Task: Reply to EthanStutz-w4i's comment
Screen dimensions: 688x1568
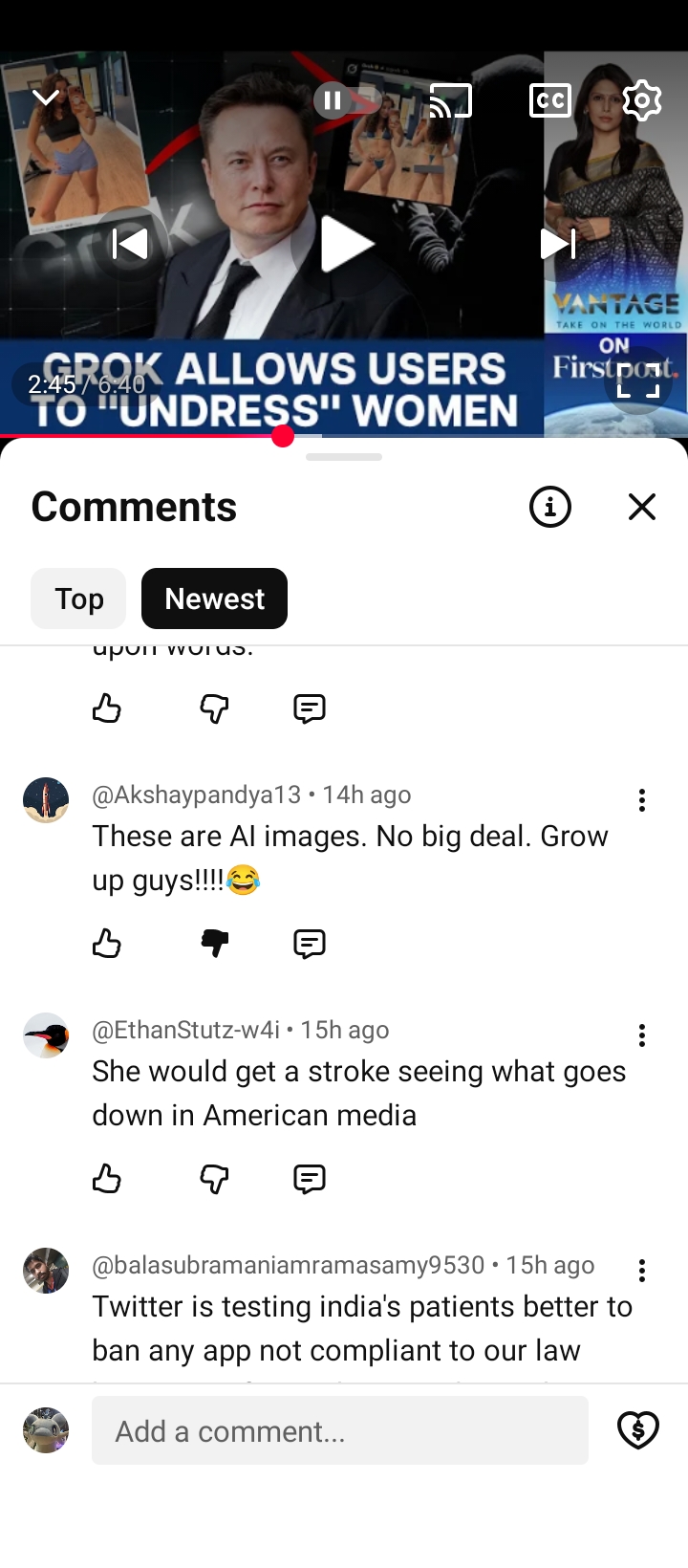Action: tap(310, 1179)
